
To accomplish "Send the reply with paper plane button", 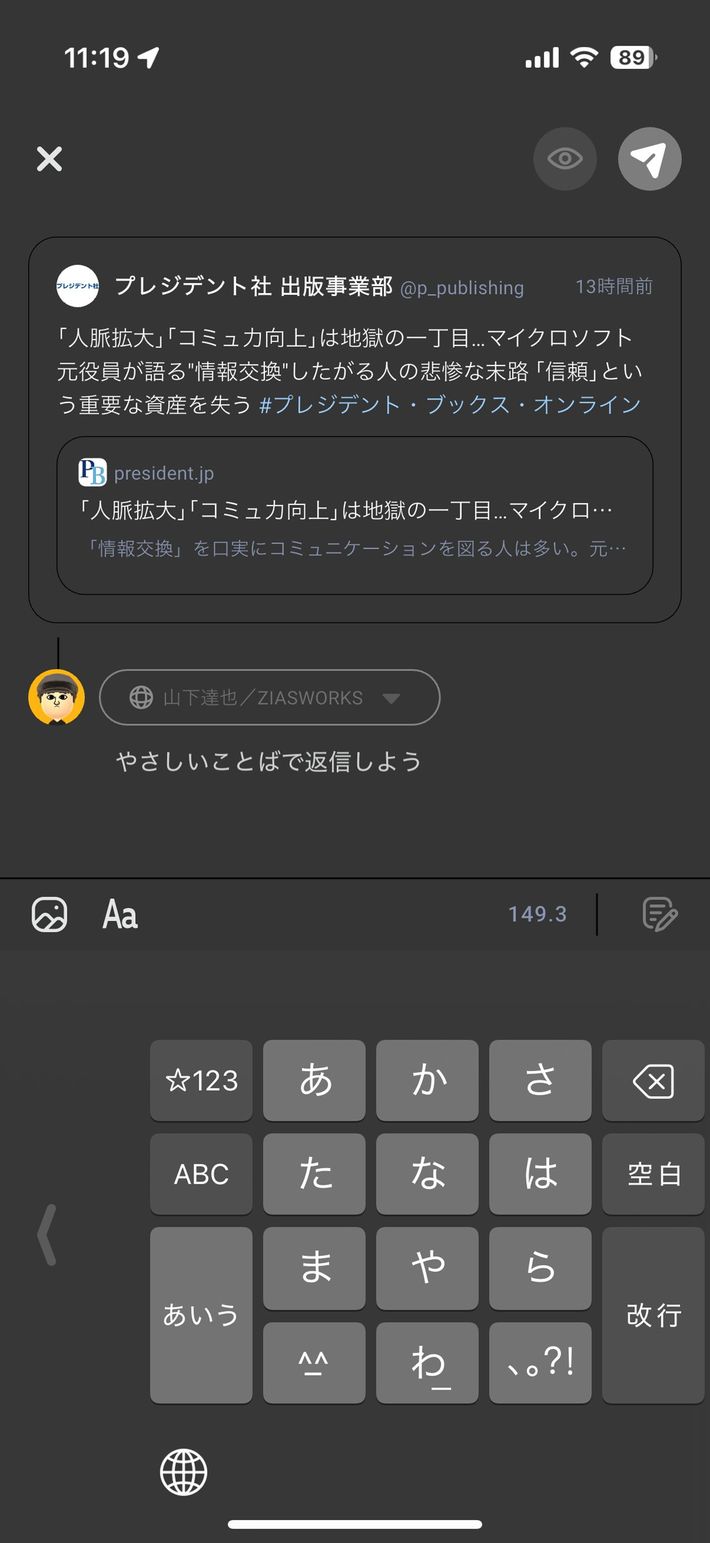I will tap(649, 159).
